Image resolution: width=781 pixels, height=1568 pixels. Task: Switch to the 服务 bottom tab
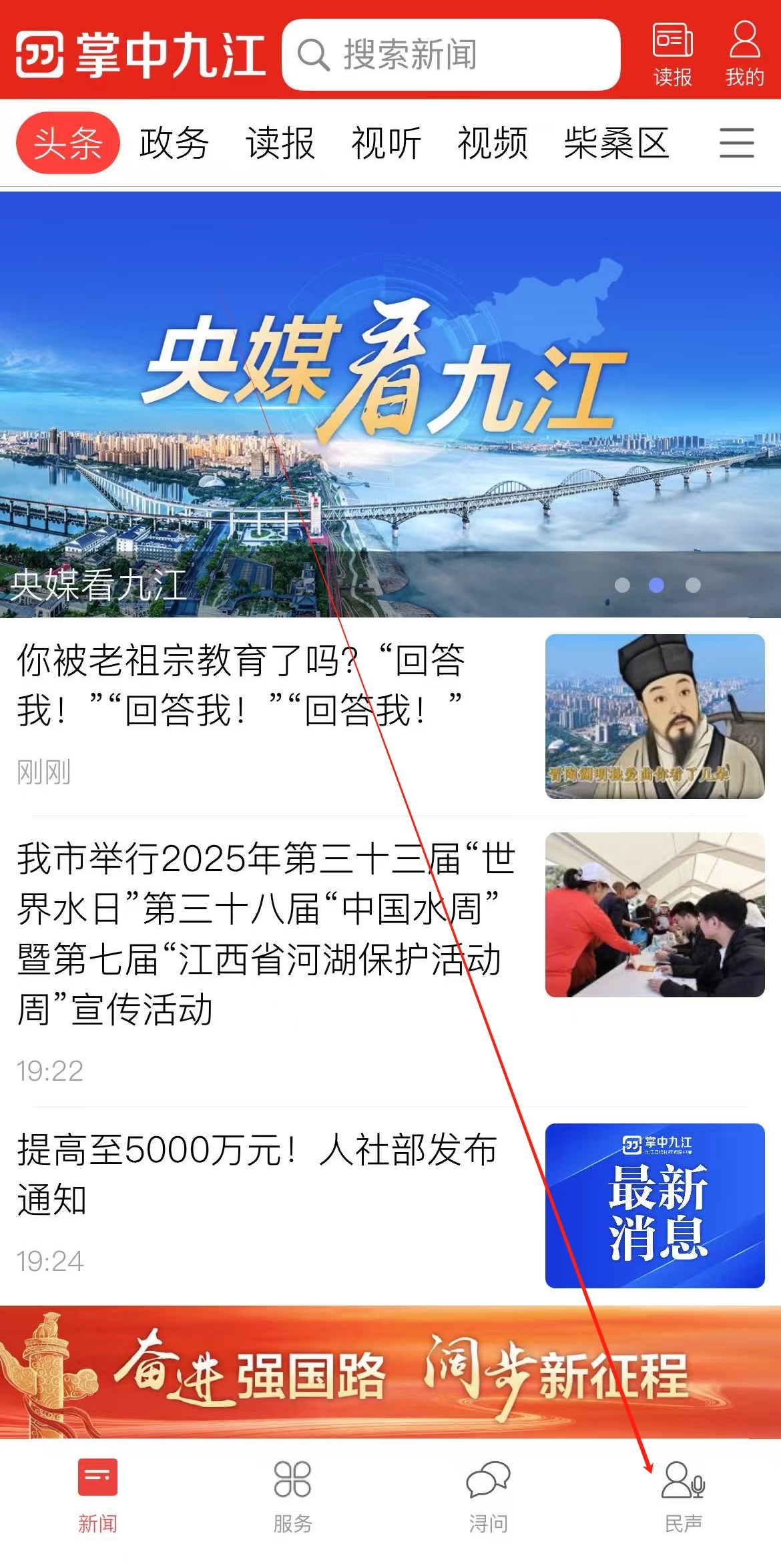(292, 1495)
